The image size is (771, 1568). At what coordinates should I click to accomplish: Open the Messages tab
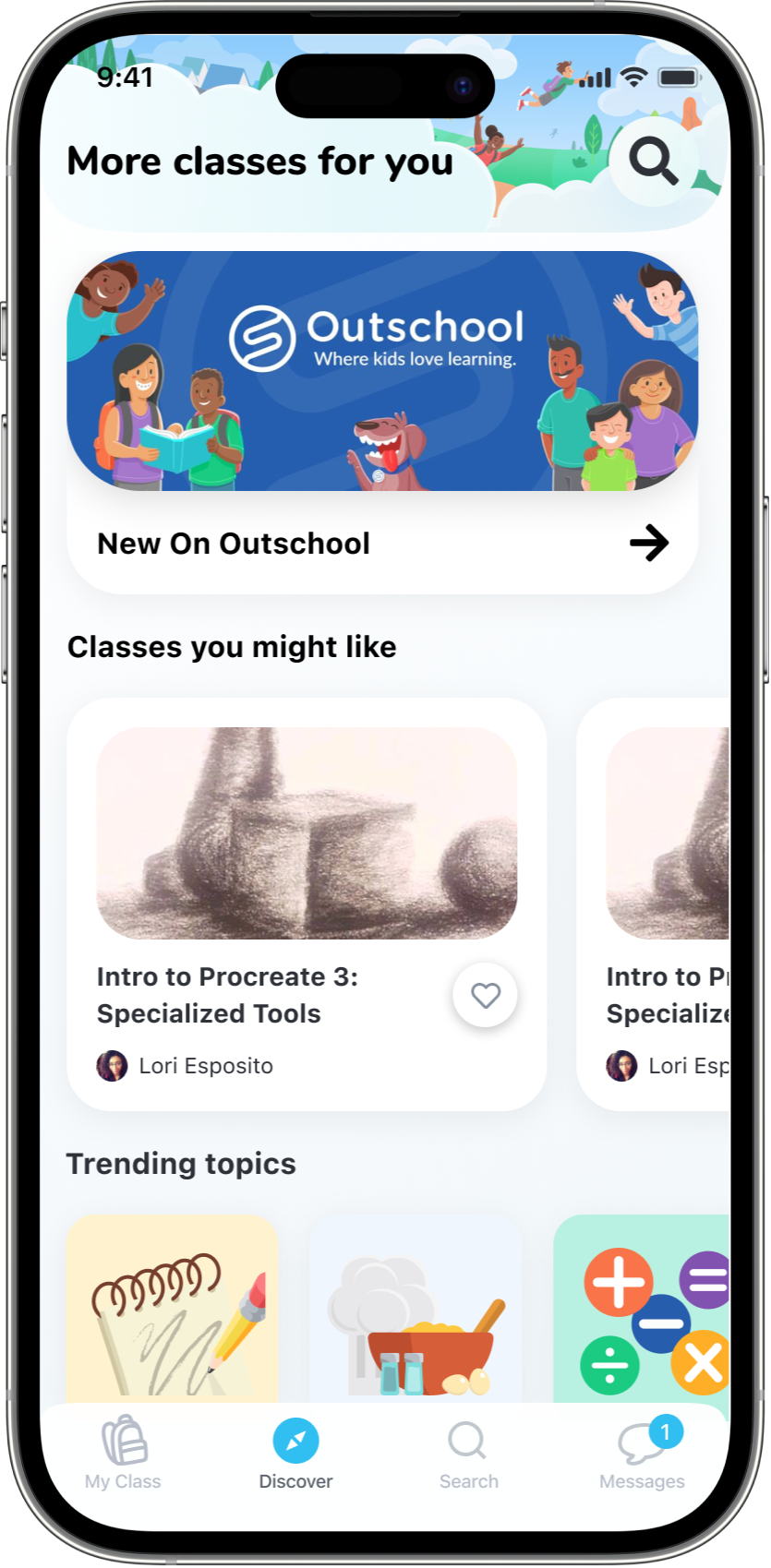tap(642, 1454)
